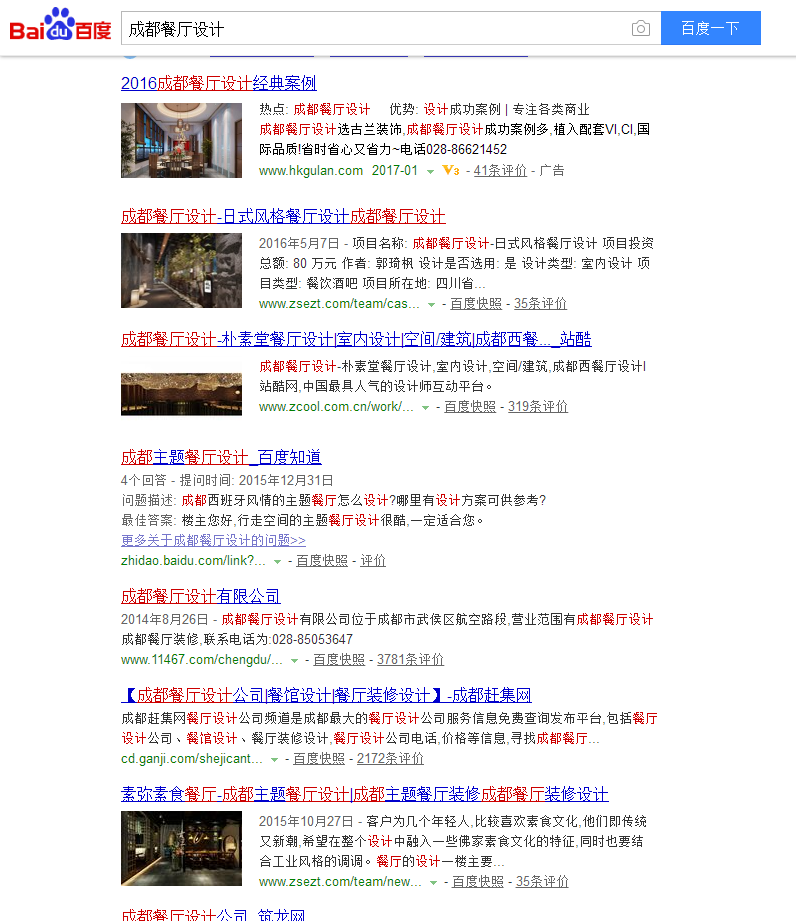Tap 更多关于成都餐厅设计的问题 link
This screenshot has width=796, height=921.
point(213,540)
